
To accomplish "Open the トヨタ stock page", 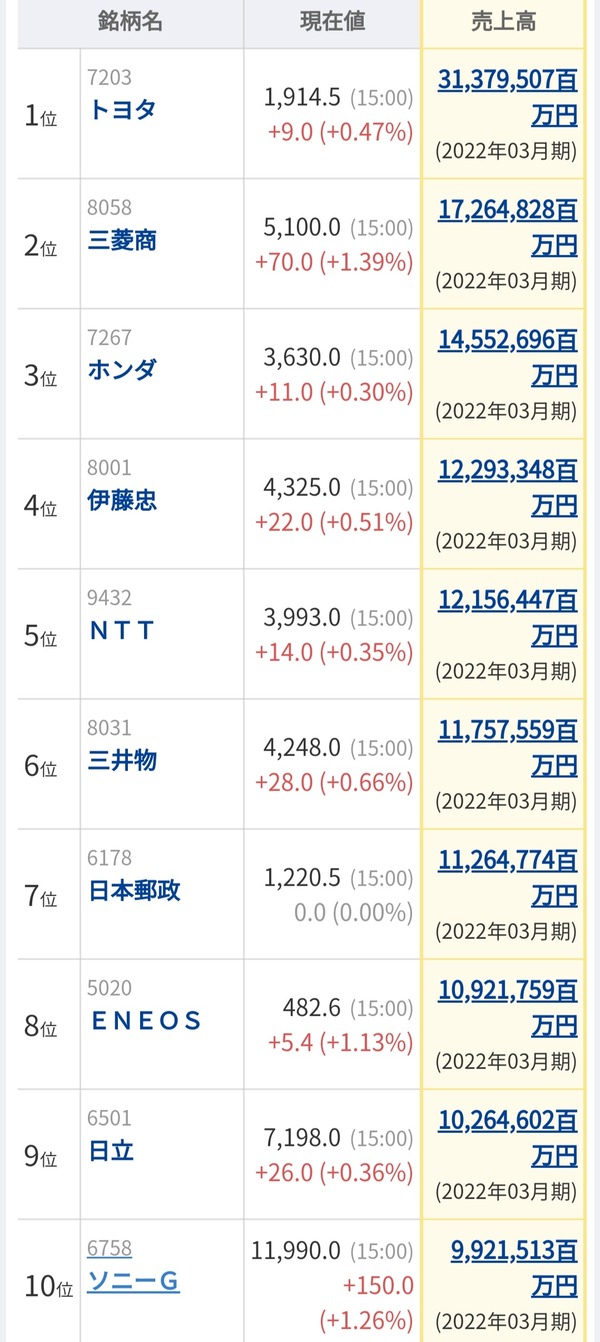I will (122, 110).
